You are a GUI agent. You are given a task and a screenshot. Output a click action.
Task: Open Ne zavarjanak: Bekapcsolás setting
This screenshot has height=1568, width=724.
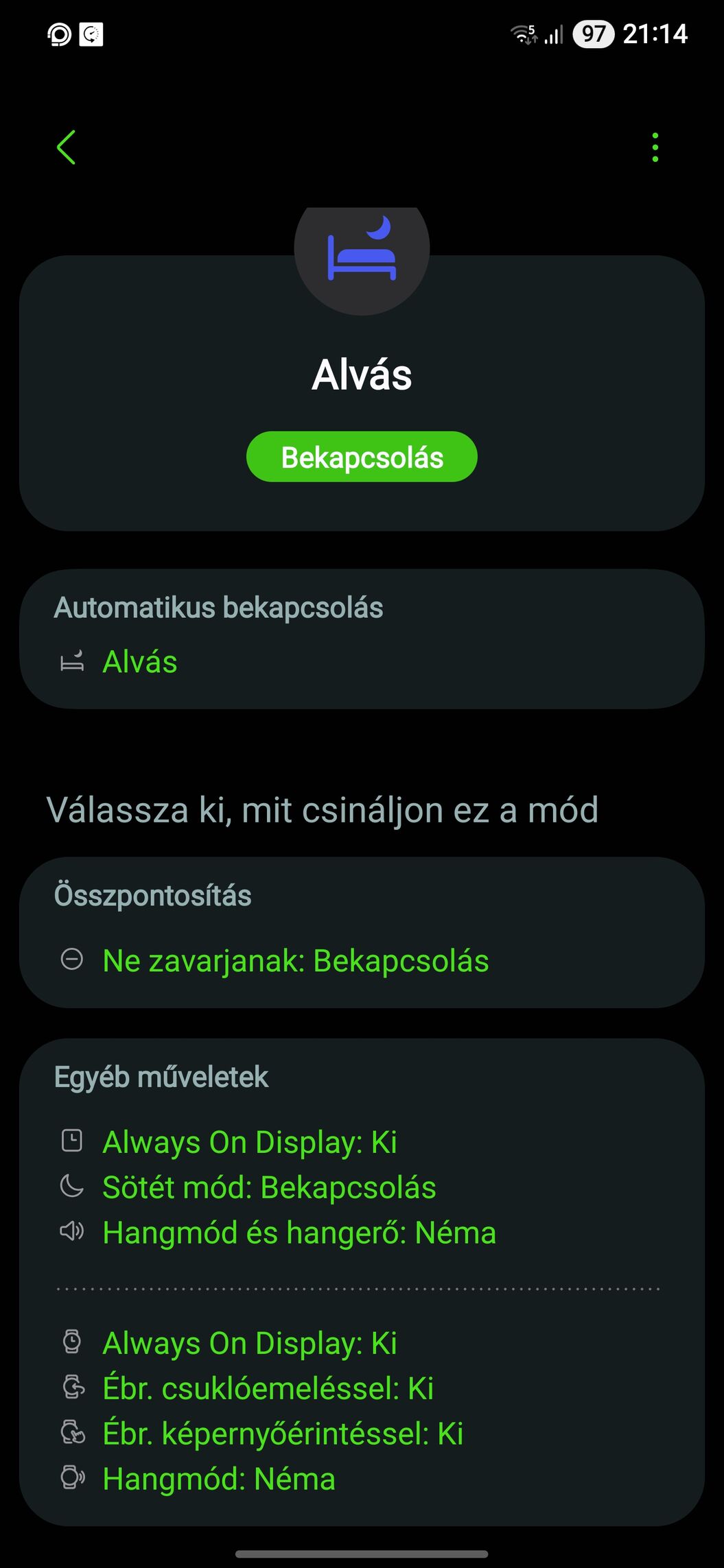pos(295,960)
